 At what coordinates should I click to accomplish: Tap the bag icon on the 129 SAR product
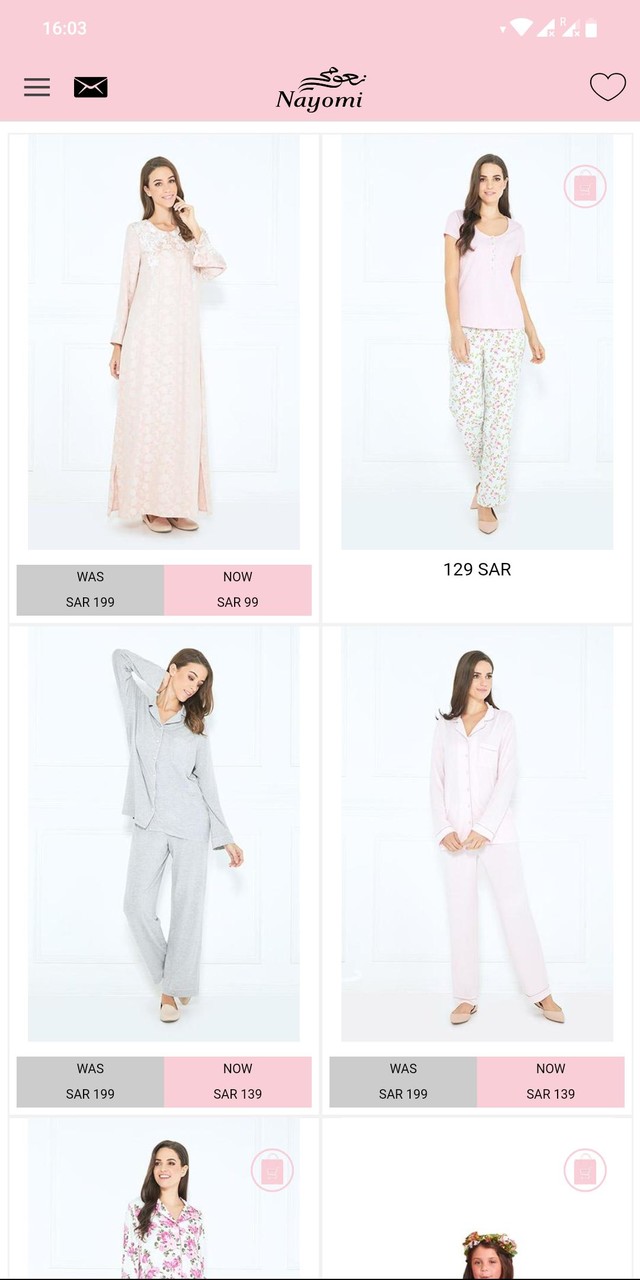(585, 186)
